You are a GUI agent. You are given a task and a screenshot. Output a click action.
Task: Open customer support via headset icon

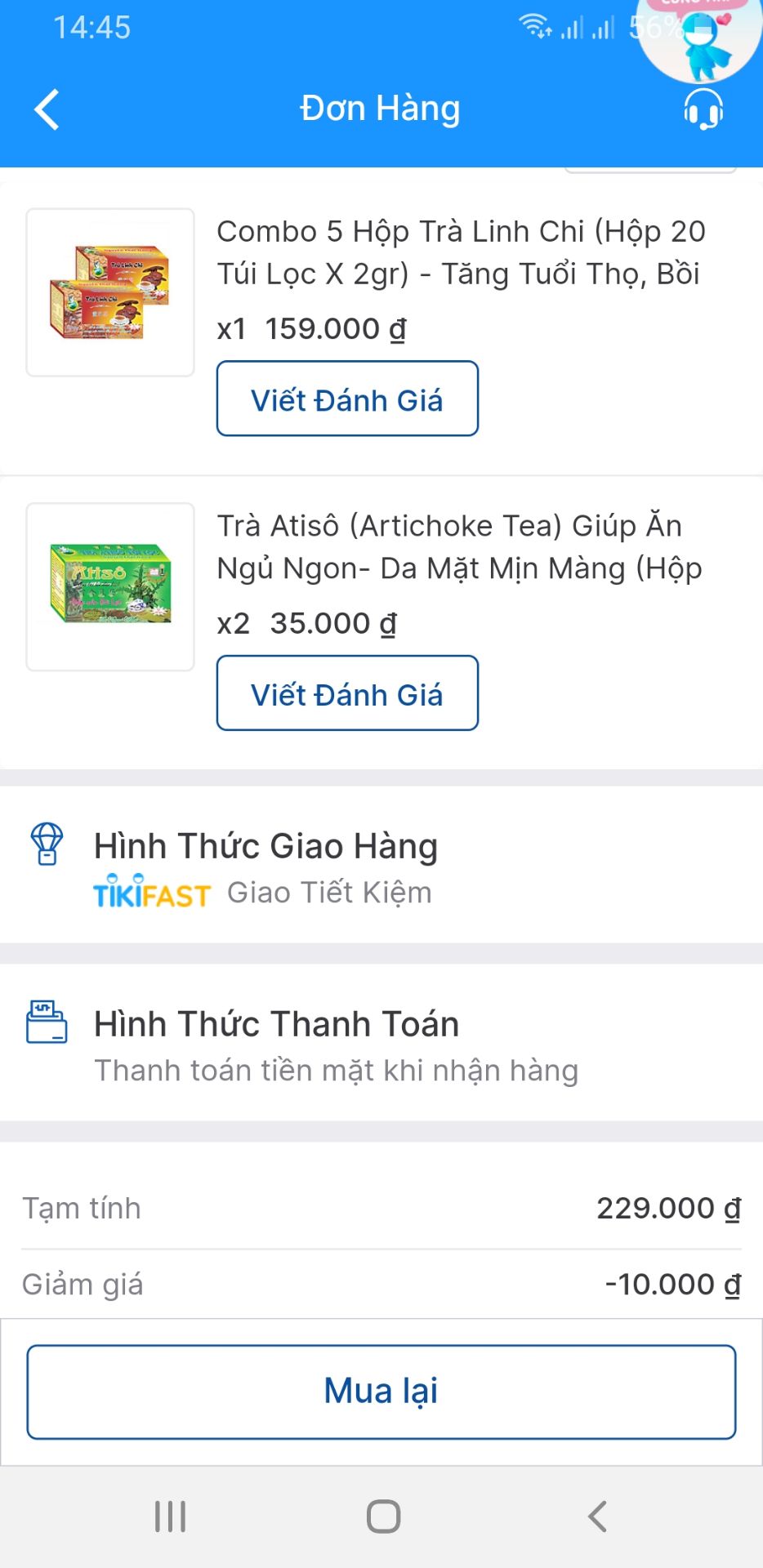coord(703,109)
